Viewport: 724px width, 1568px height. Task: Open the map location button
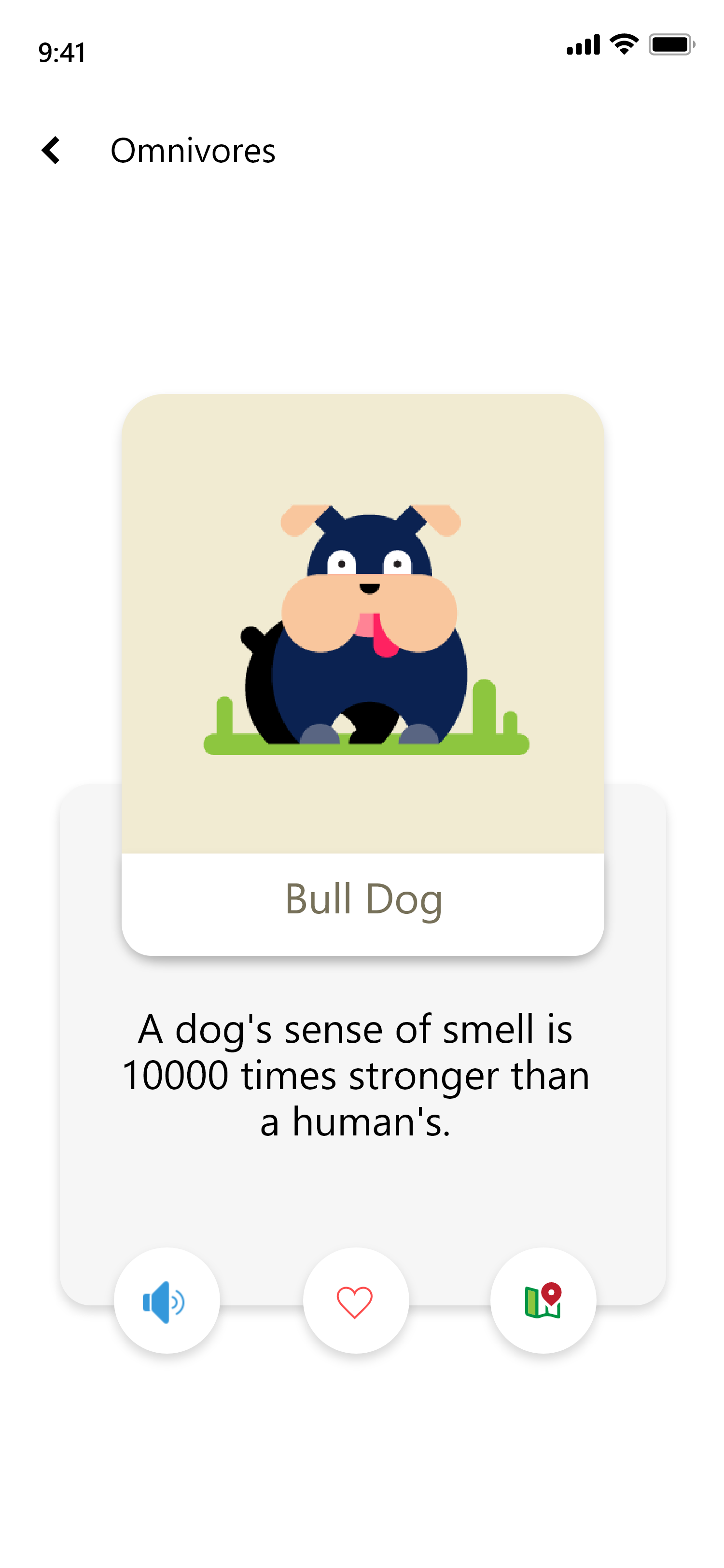point(543,1301)
